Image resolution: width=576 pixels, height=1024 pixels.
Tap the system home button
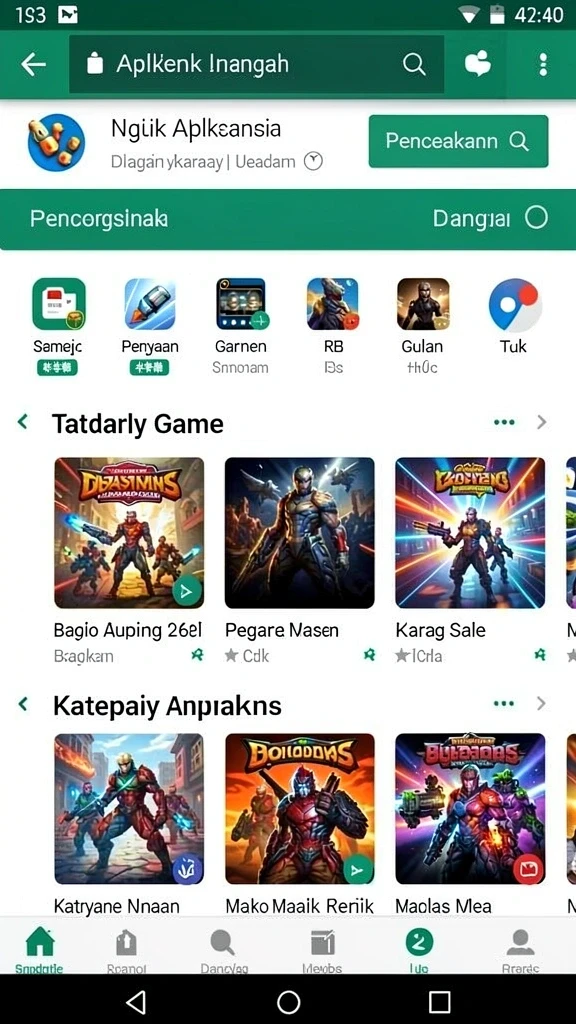pyautogui.click(x=288, y=1001)
